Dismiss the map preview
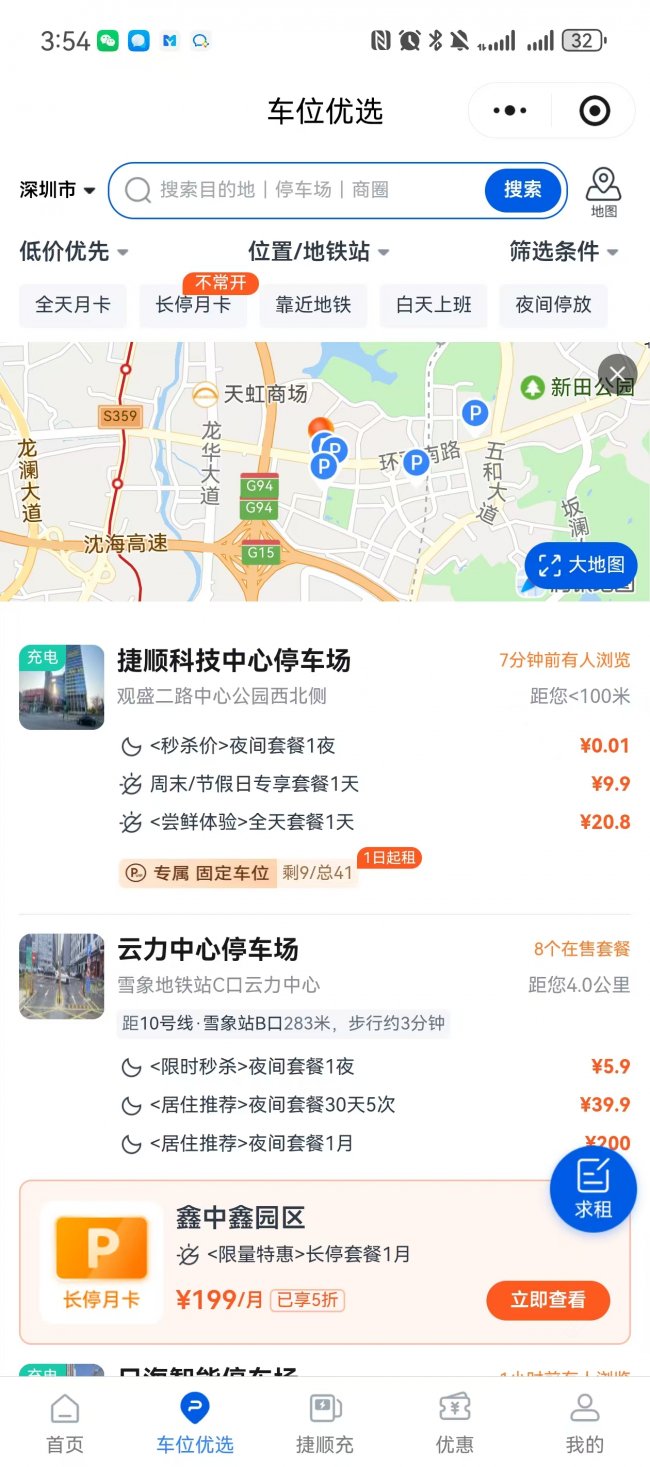This screenshot has height=1467, width=650. [617, 374]
